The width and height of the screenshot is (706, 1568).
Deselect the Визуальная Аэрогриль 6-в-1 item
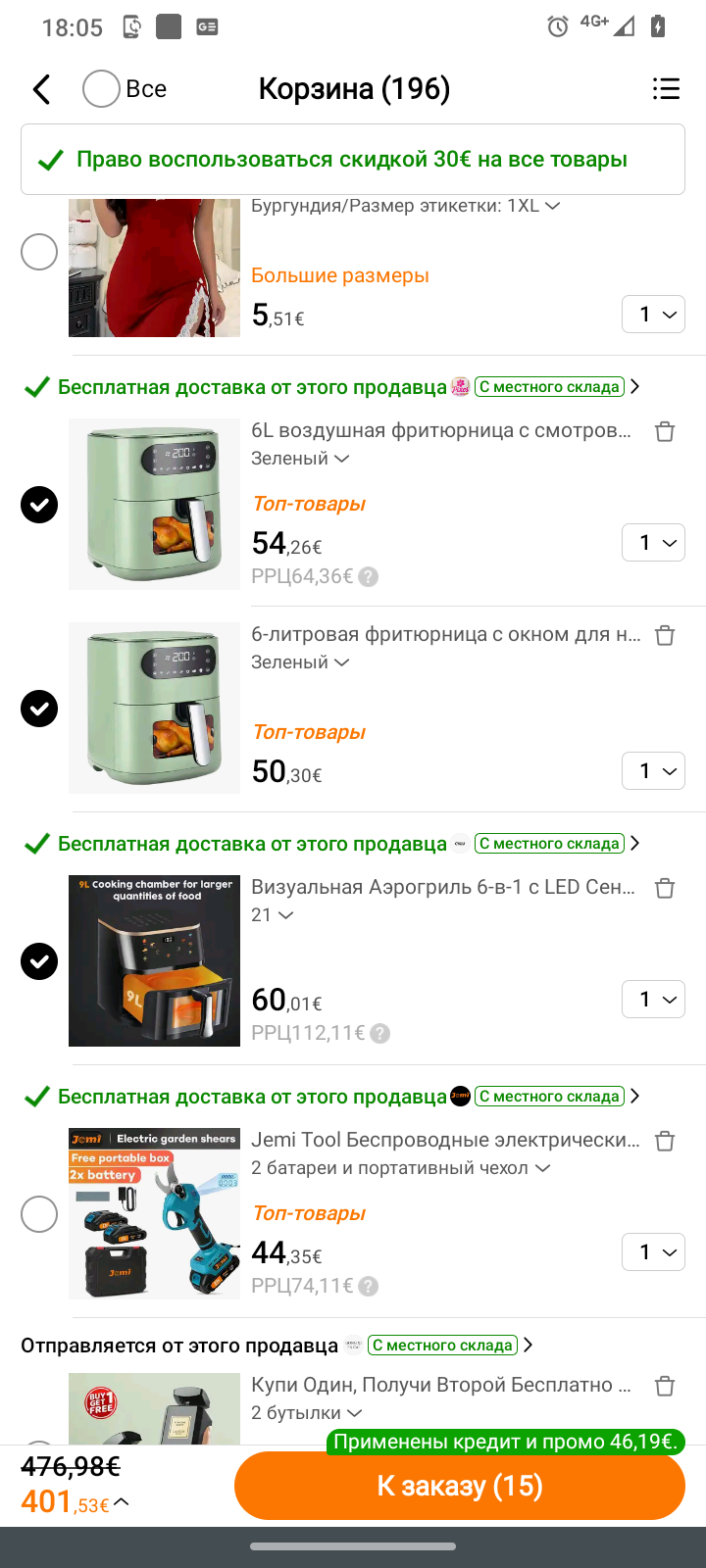[x=39, y=961]
